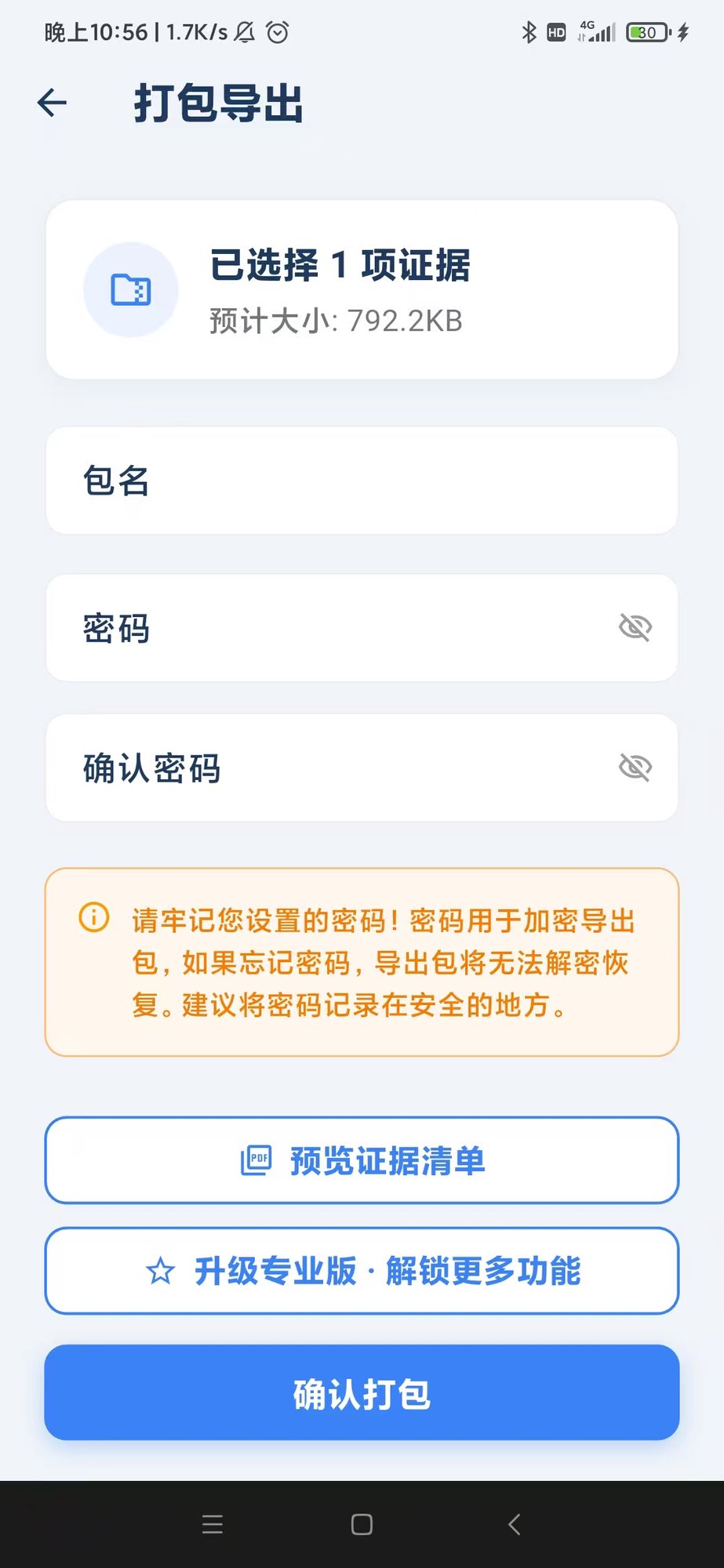
Task: Tap the 包名 field to enter a package name
Action: [x=362, y=481]
